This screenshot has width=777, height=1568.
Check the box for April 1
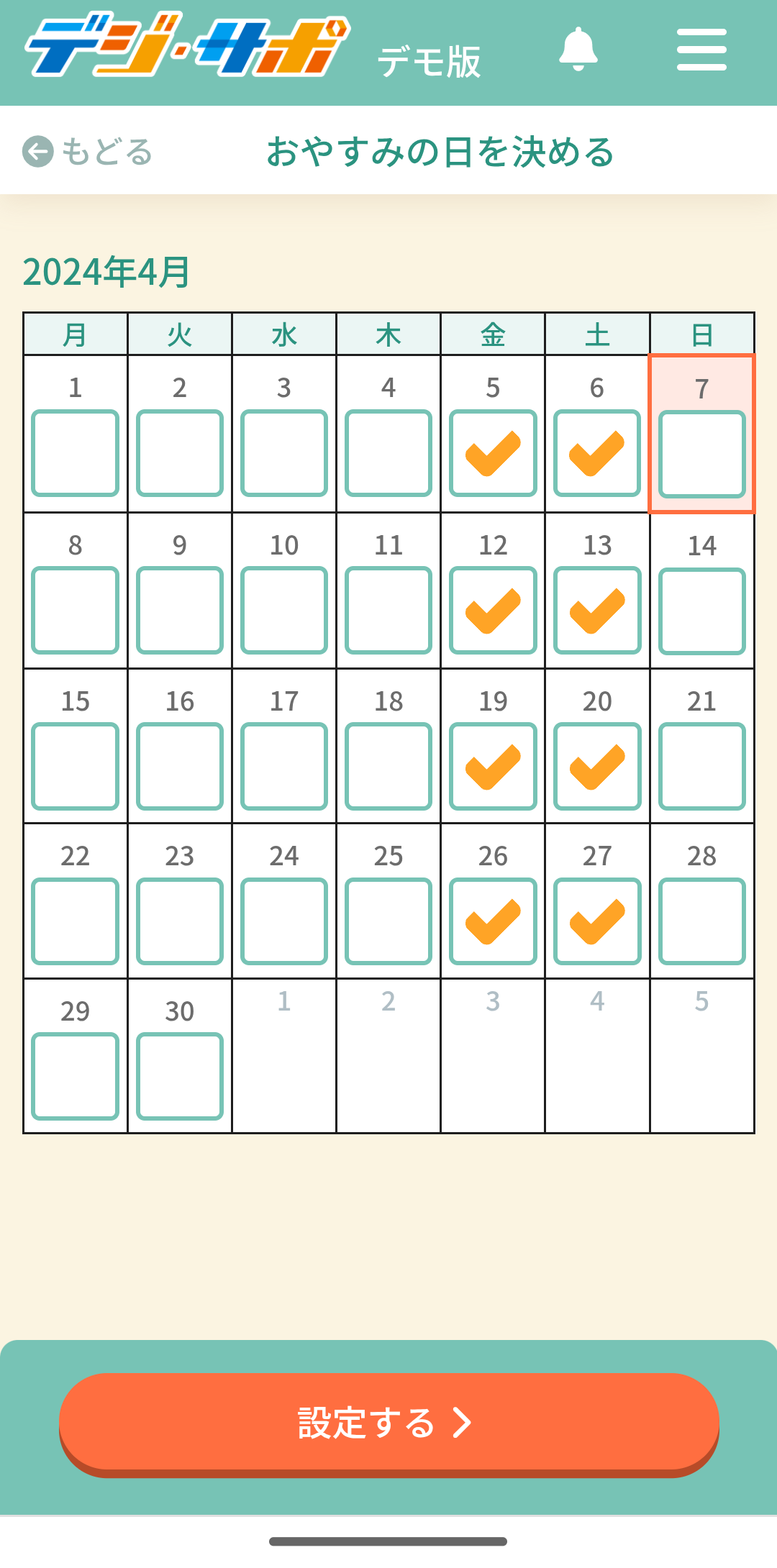[76, 453]
